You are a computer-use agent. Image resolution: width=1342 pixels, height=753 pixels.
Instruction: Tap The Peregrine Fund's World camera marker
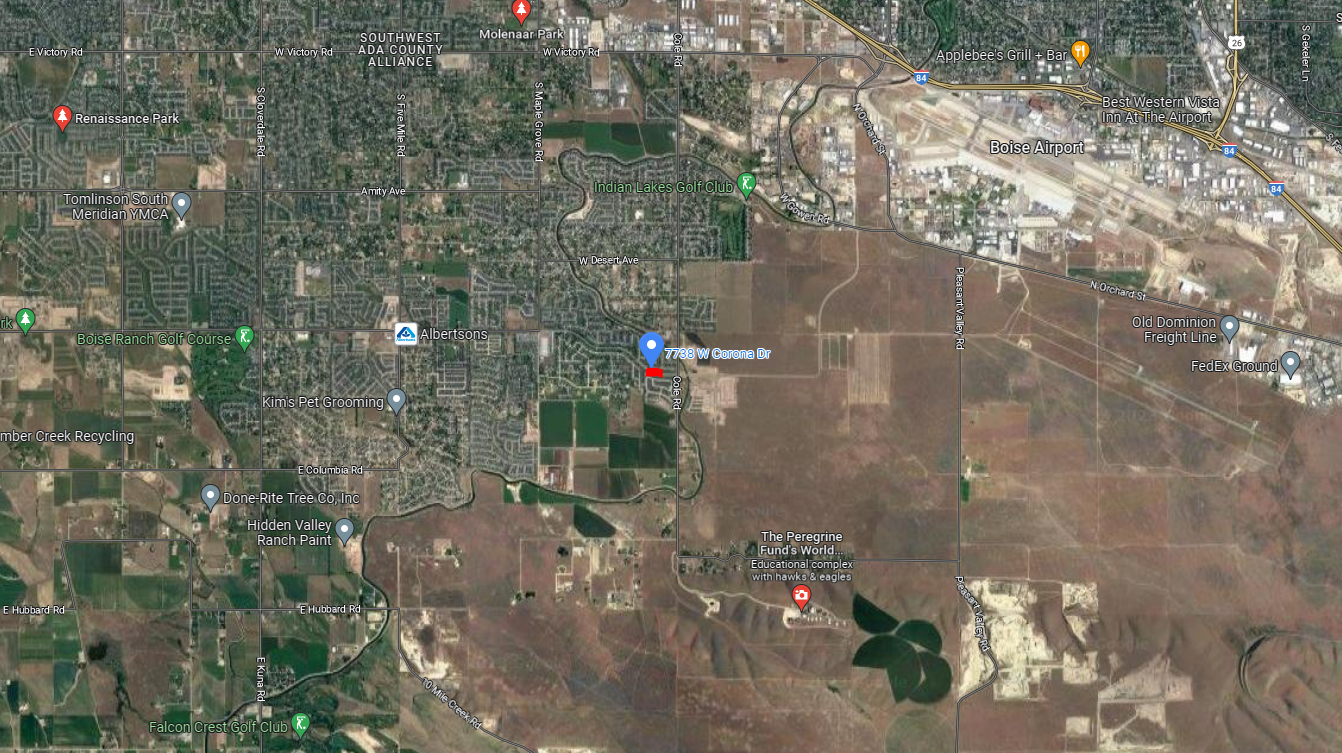click(801, 597)
